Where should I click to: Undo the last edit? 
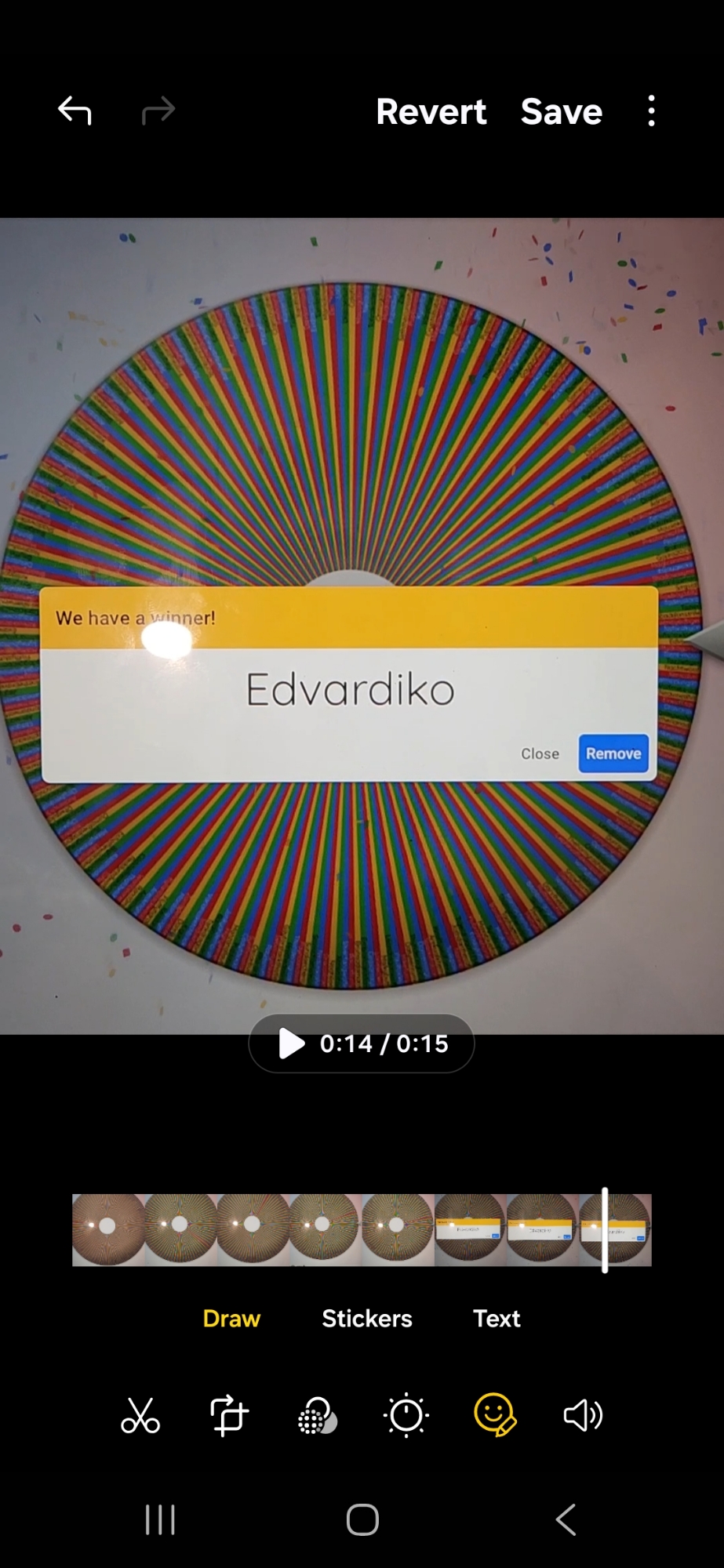75,111
